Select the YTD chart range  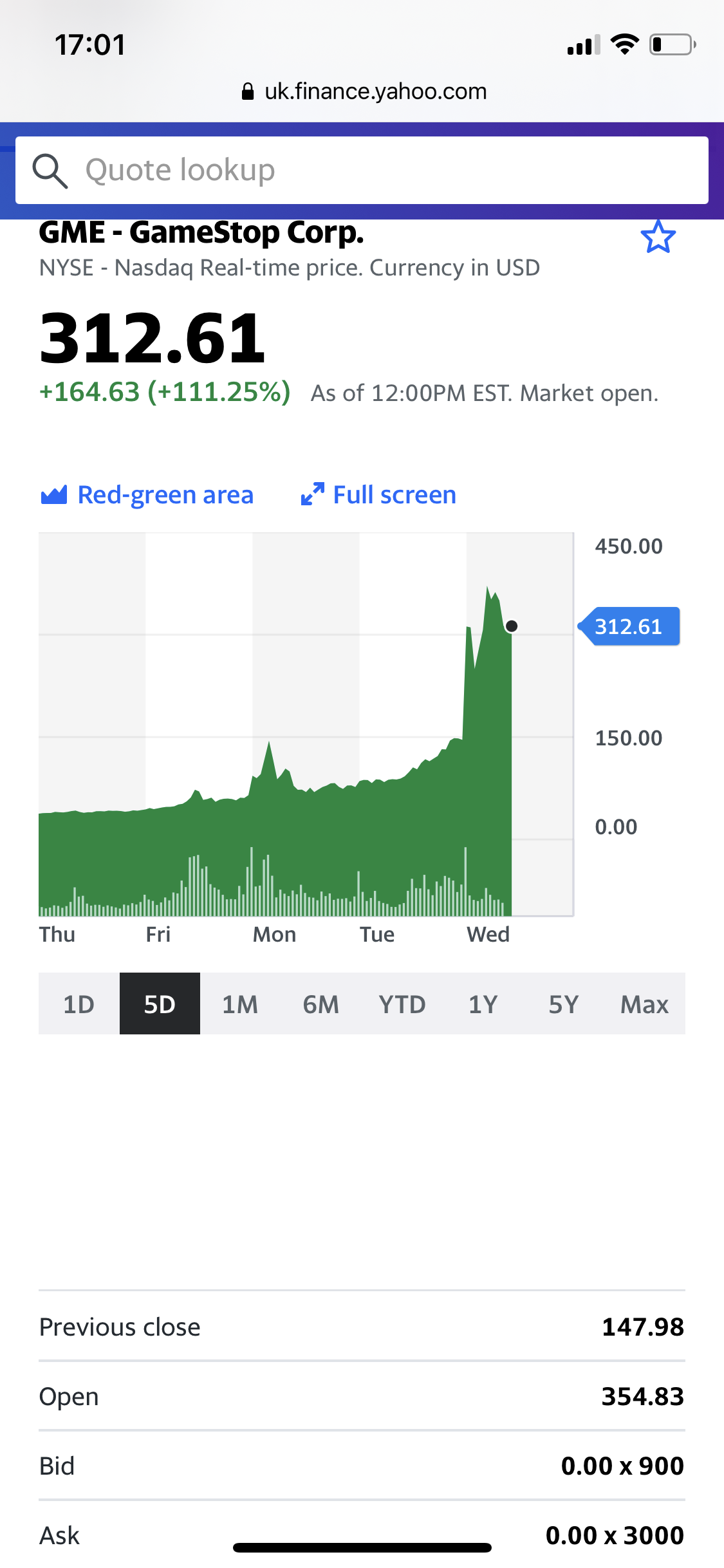click(402, 1003)
